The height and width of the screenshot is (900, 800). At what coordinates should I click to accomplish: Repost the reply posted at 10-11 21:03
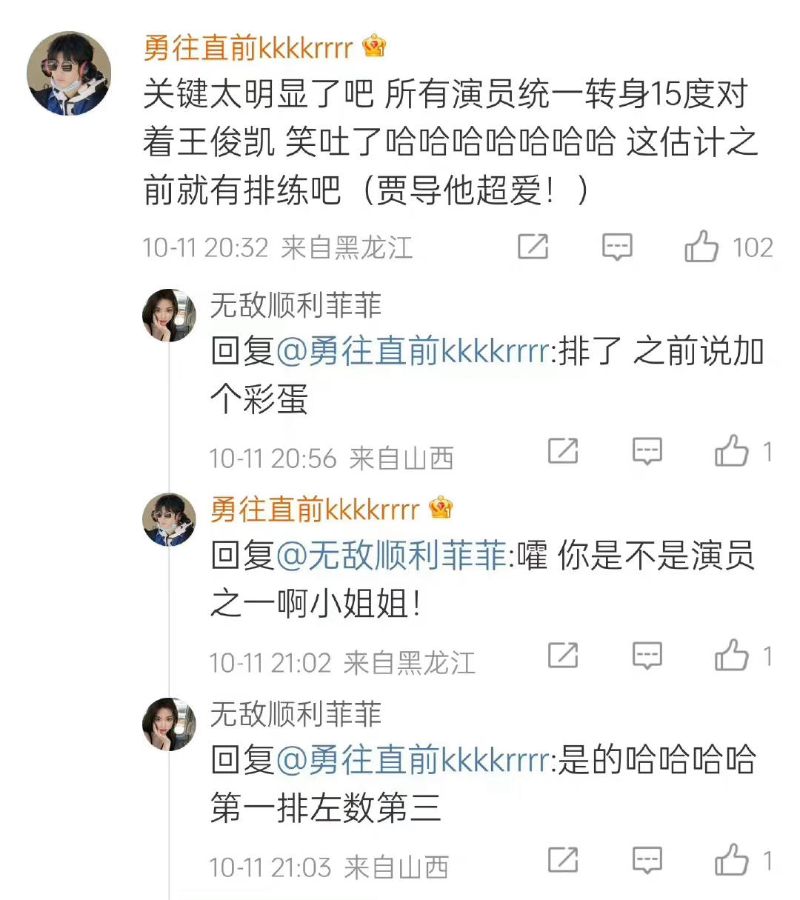pyautogui.click(x=563, y=860)
